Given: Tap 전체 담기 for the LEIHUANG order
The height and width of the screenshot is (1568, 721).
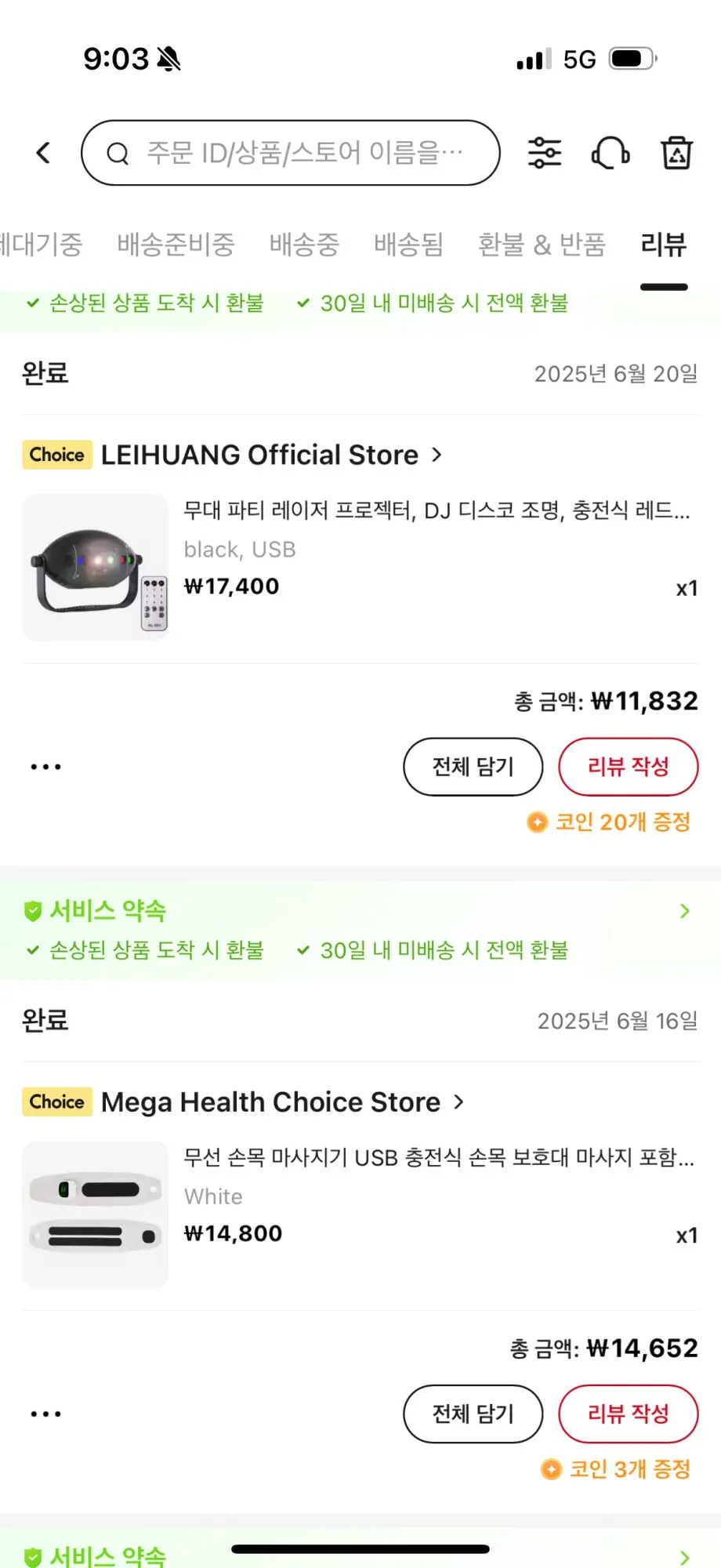Looking at the screenshot, I should [x=473, y=767].
